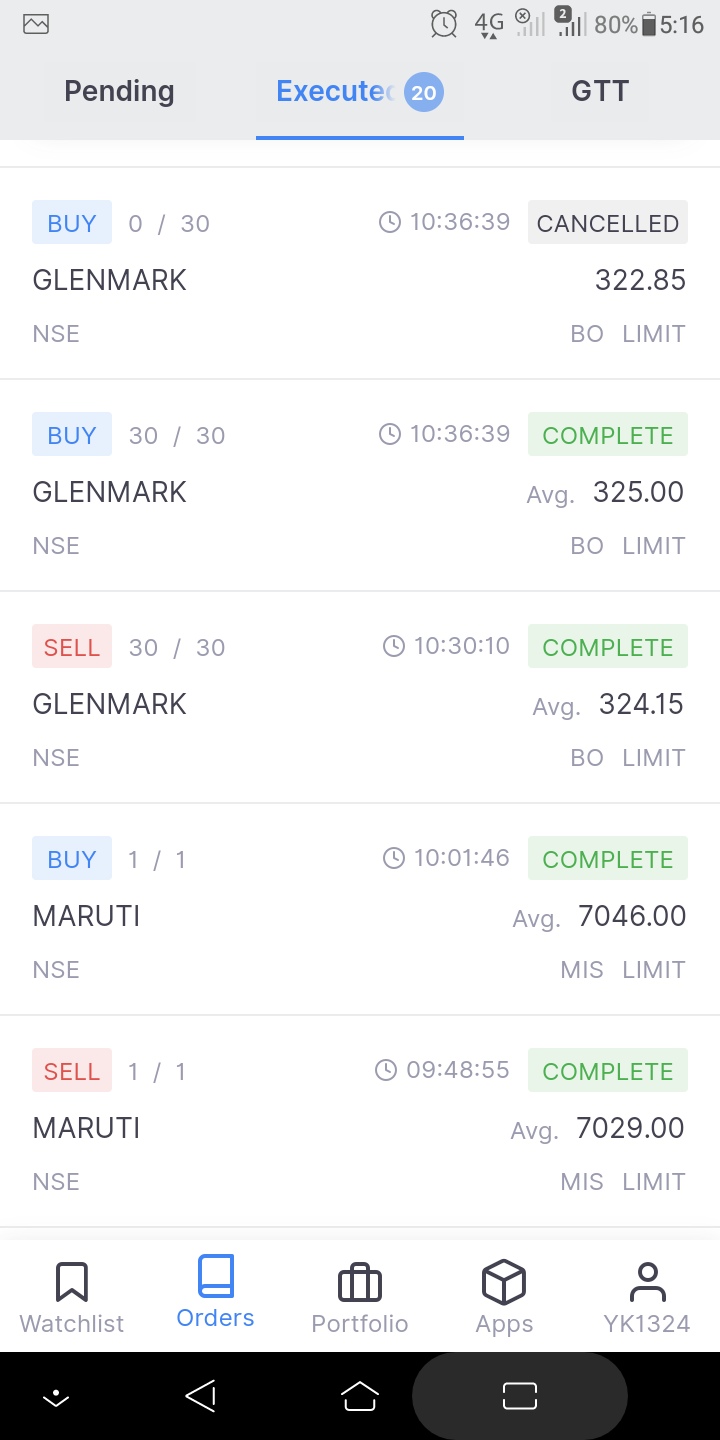Image resolution: width=720 pixels, height=1440 pixels.
Task: Open the GTT tab
Action: (599, 92)
